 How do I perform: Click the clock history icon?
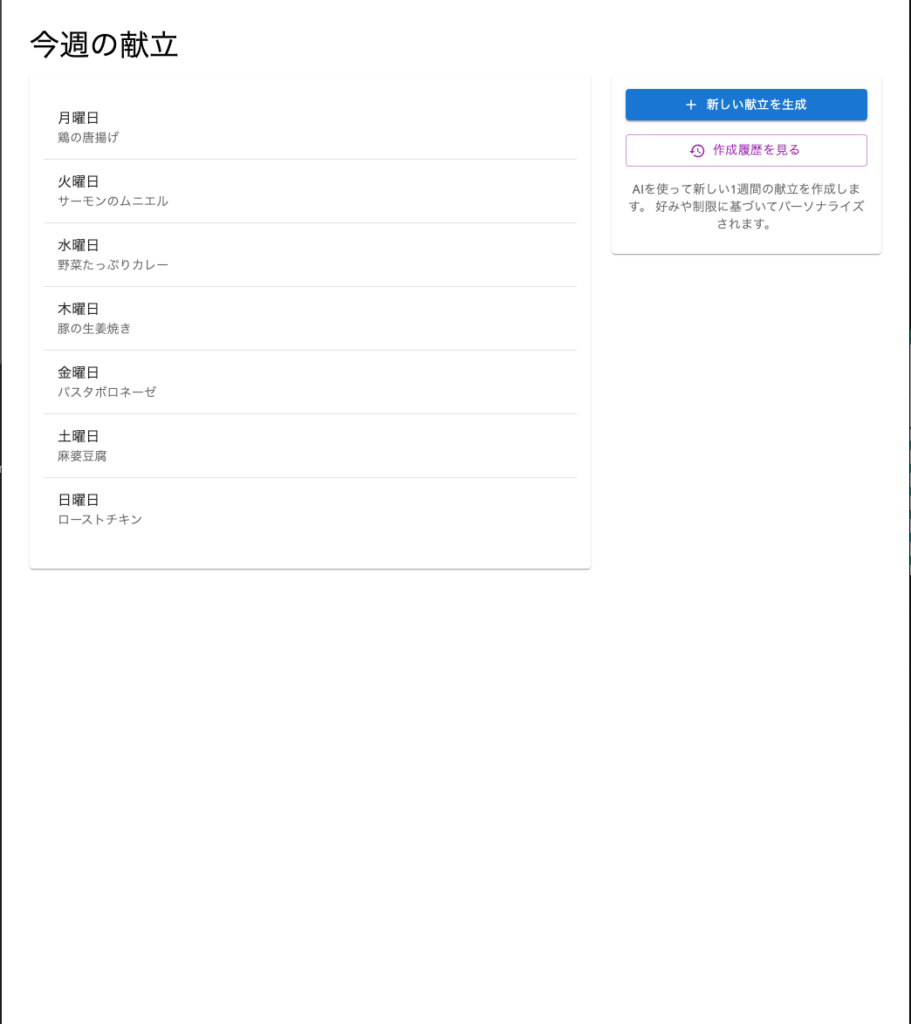[x=696, y=150]
